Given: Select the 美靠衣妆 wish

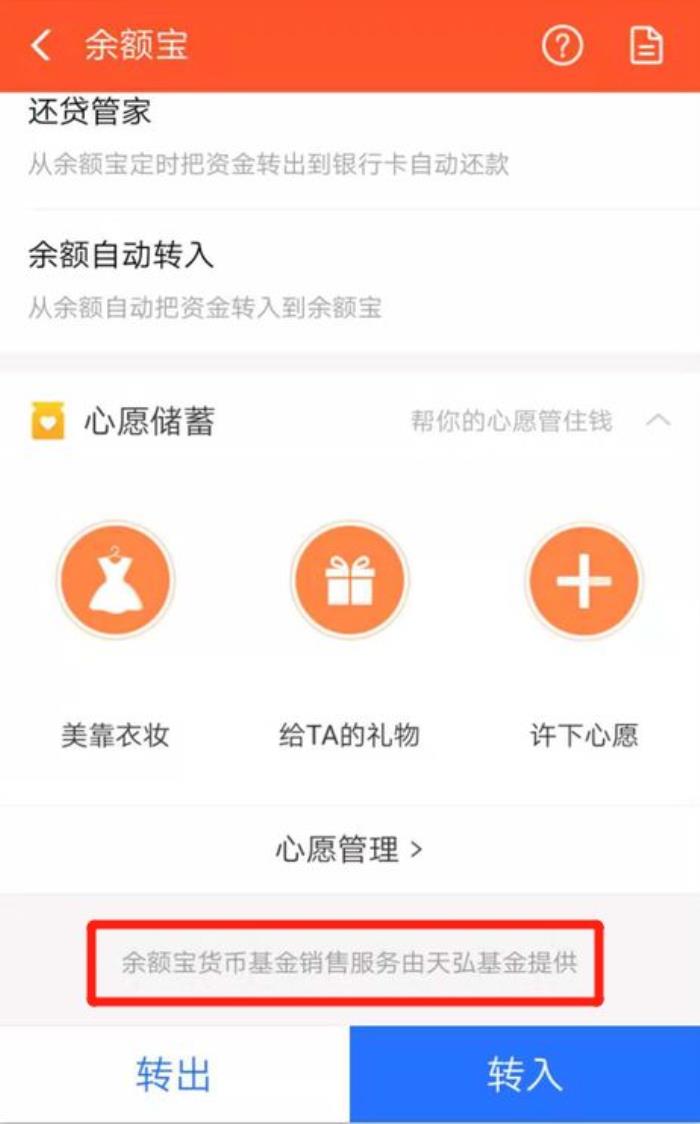Looking at the screenshot, I should coord(116,580).
